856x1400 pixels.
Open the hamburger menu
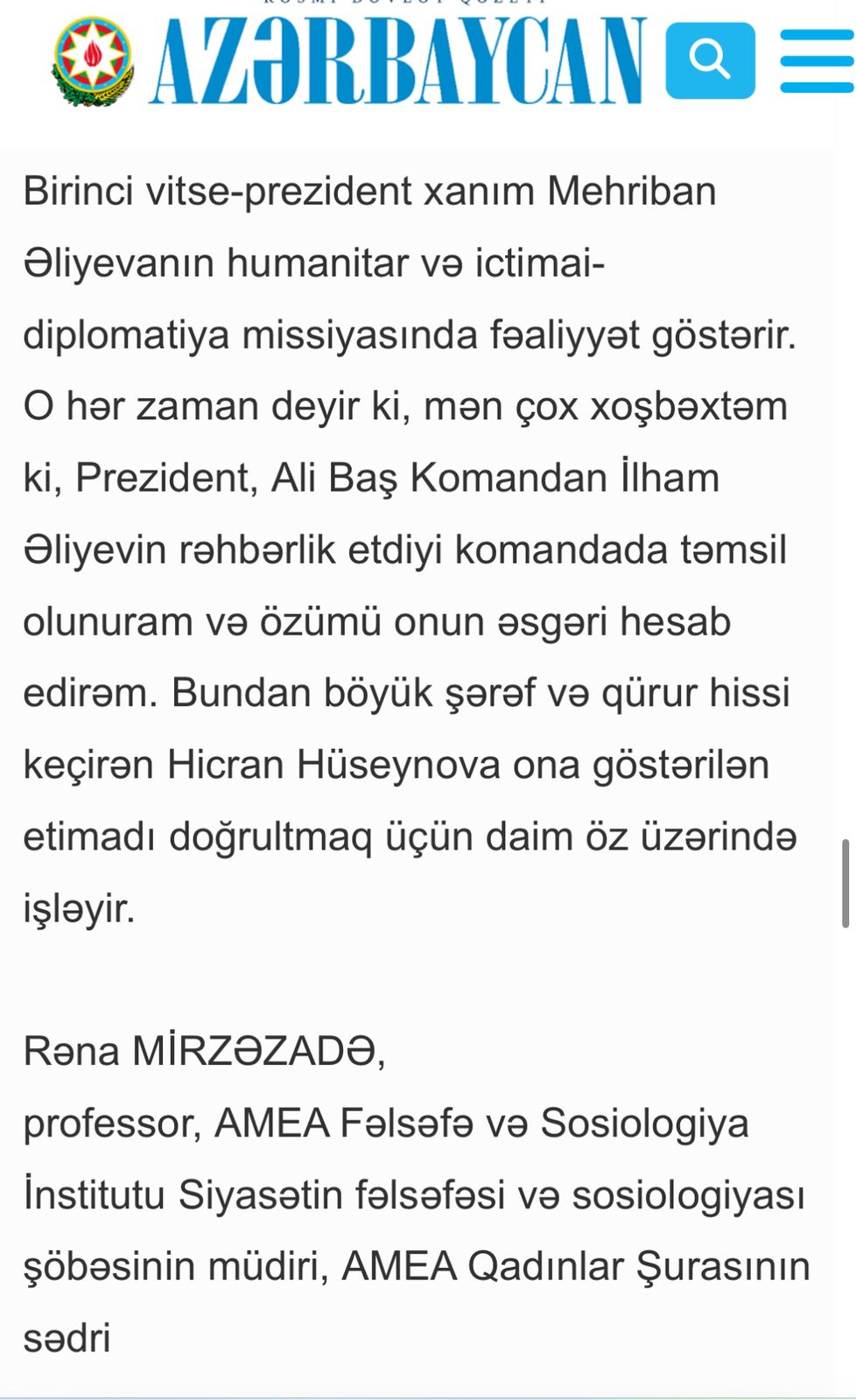coord(817,60)
